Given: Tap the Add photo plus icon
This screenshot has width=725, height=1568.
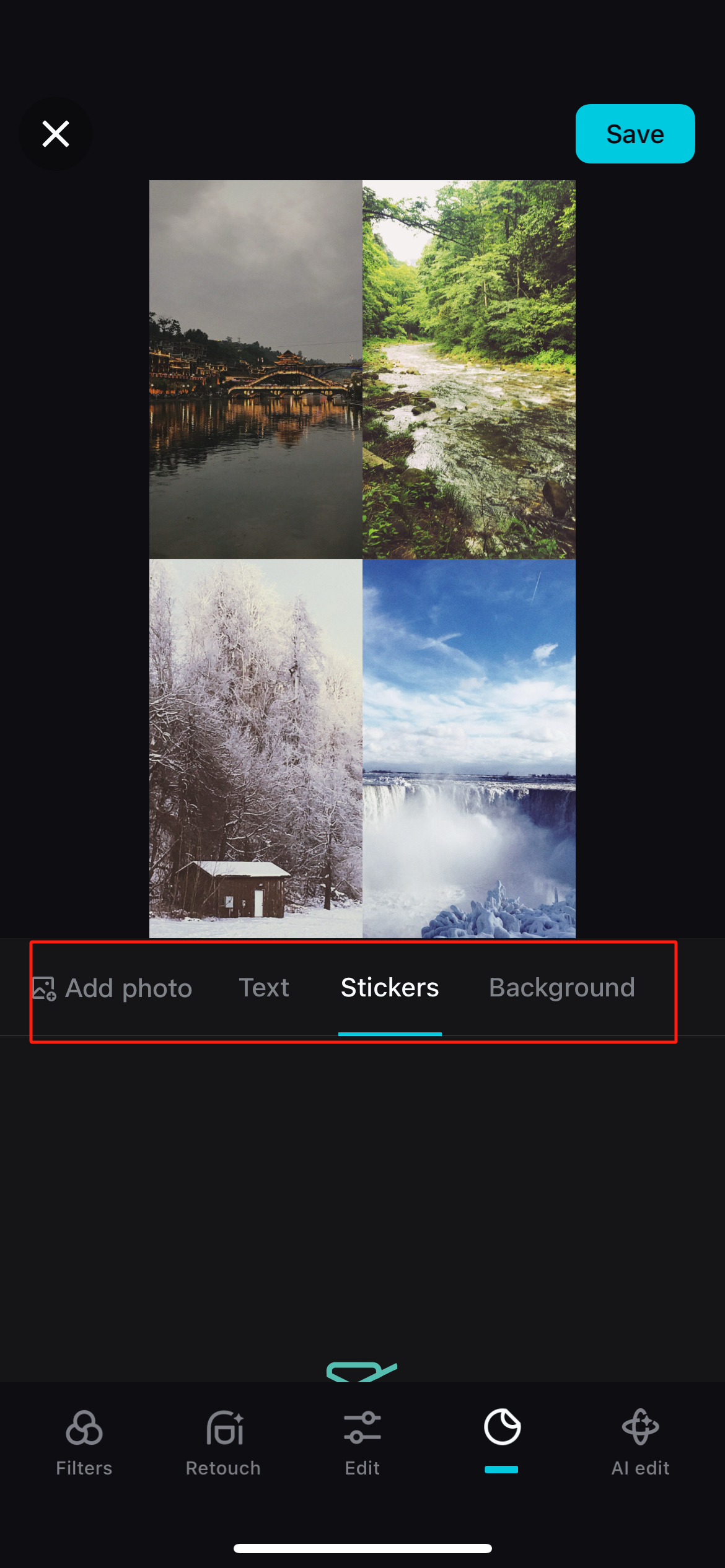Looking at the screenshot, I should (x=43, y=988).
